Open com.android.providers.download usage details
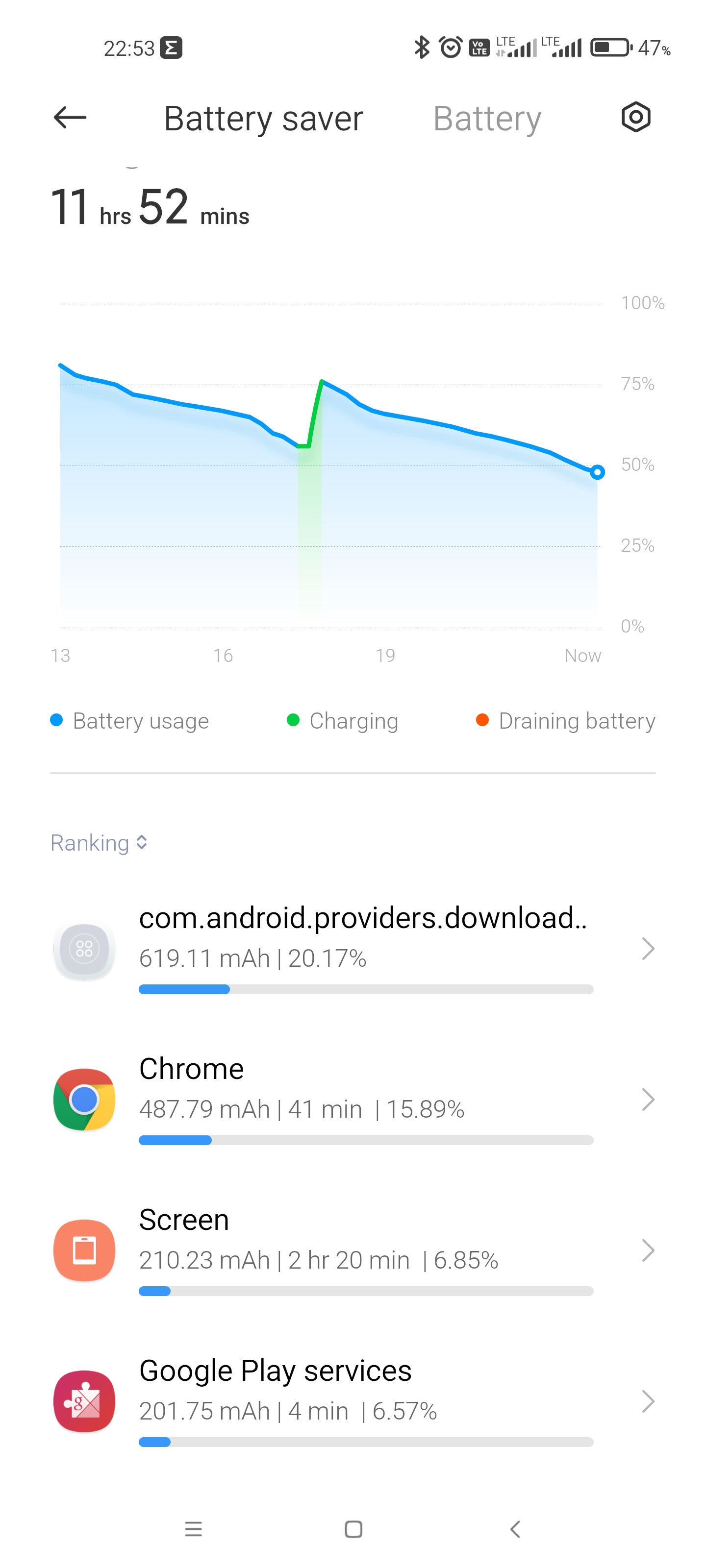 [353, 948]
